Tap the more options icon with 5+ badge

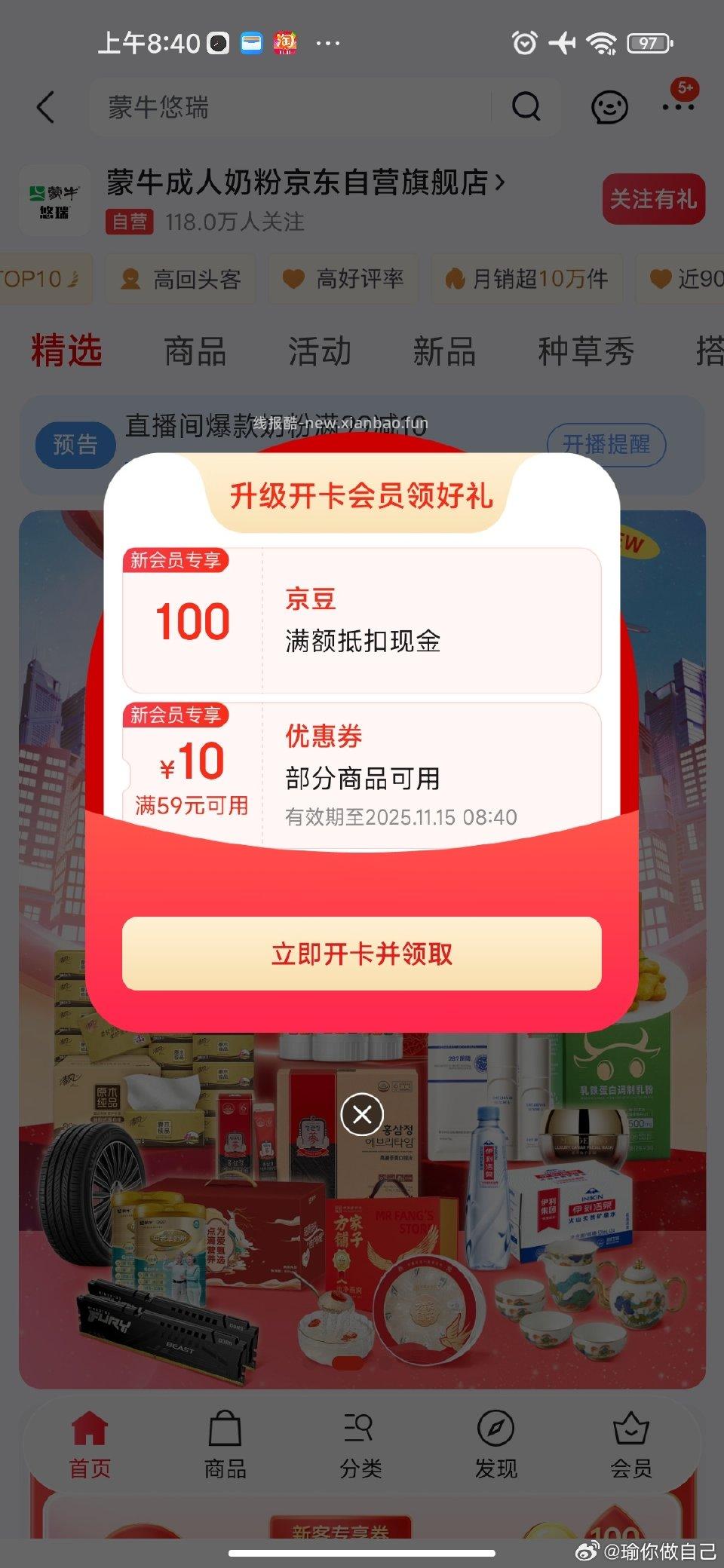click(677, 107)
